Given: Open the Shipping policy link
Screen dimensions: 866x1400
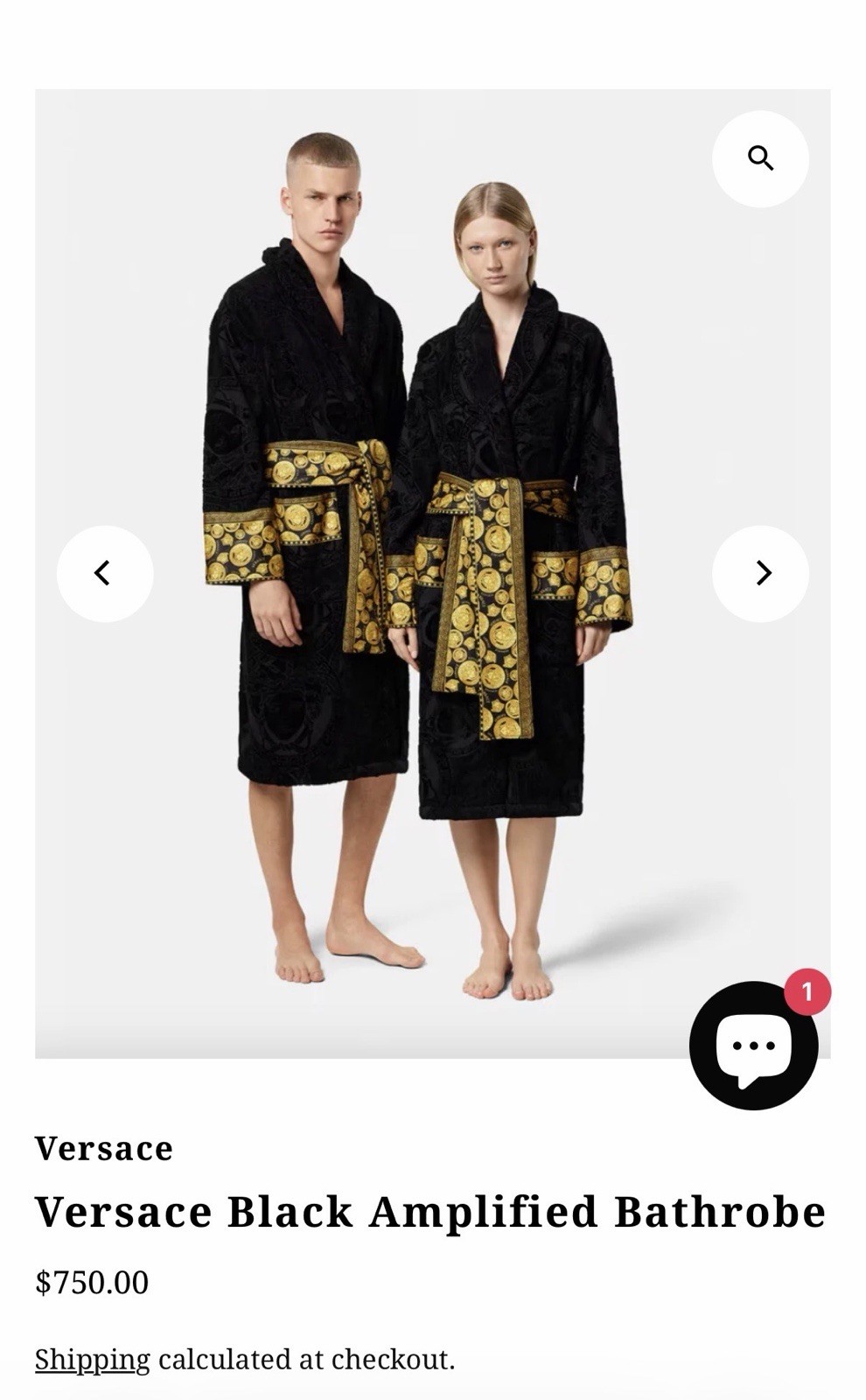Looking at the screenshot, I should (92, 1359).
